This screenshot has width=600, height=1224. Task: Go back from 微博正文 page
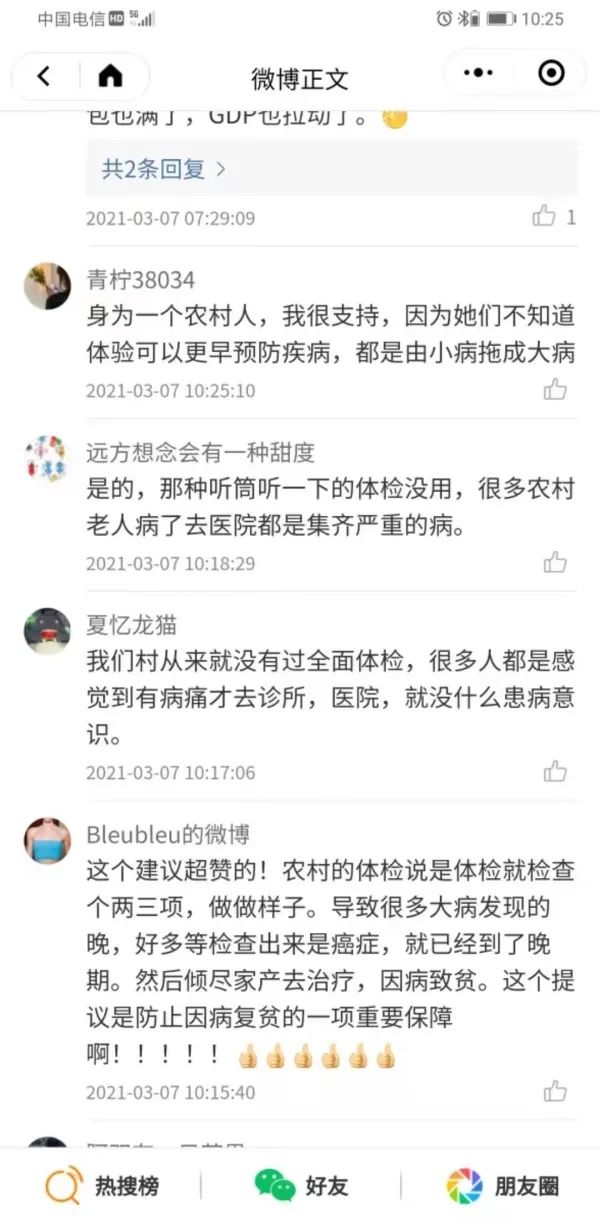click(44, 76)
